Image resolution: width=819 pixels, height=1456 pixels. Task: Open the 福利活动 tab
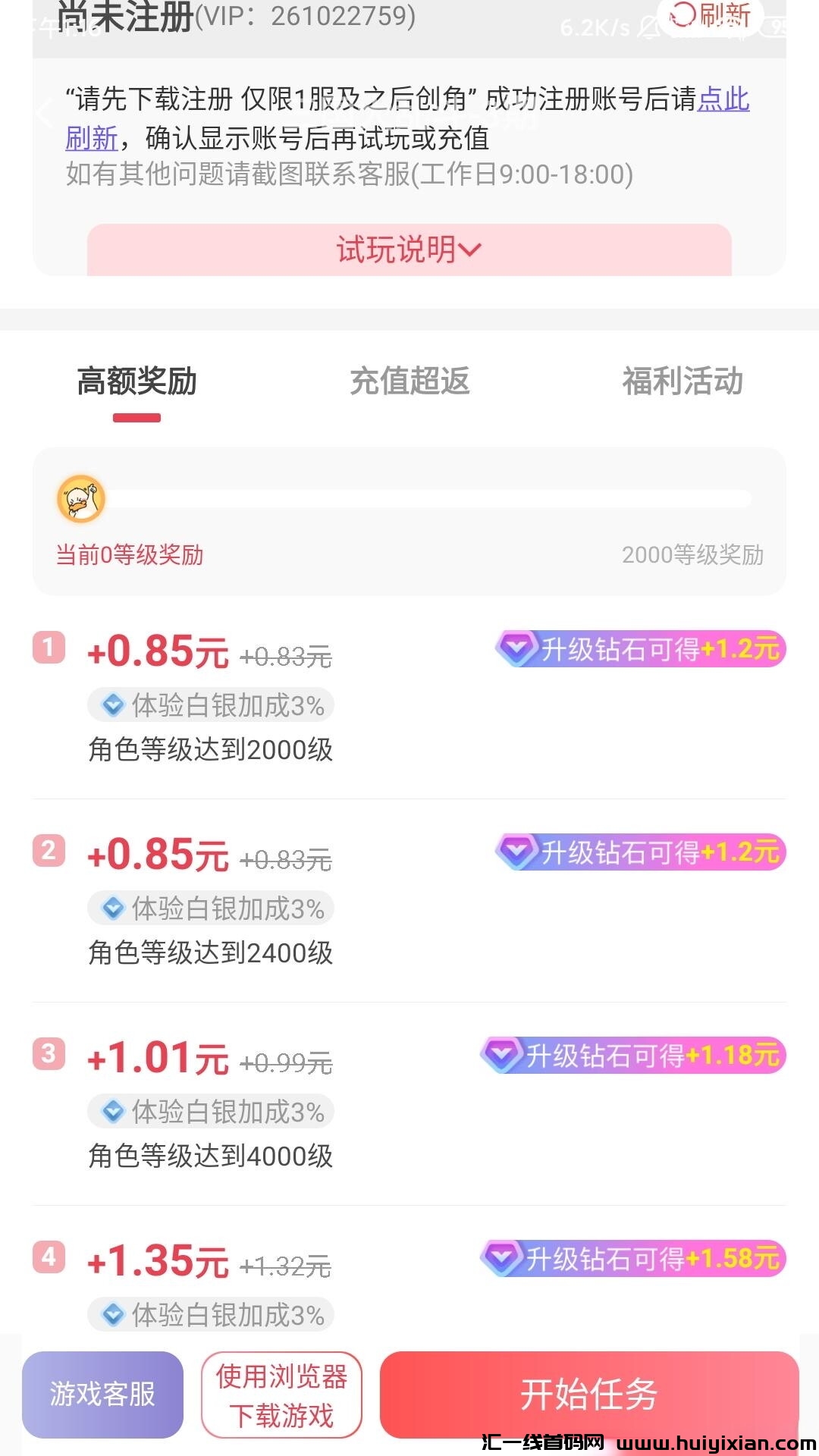pos(682,381)
